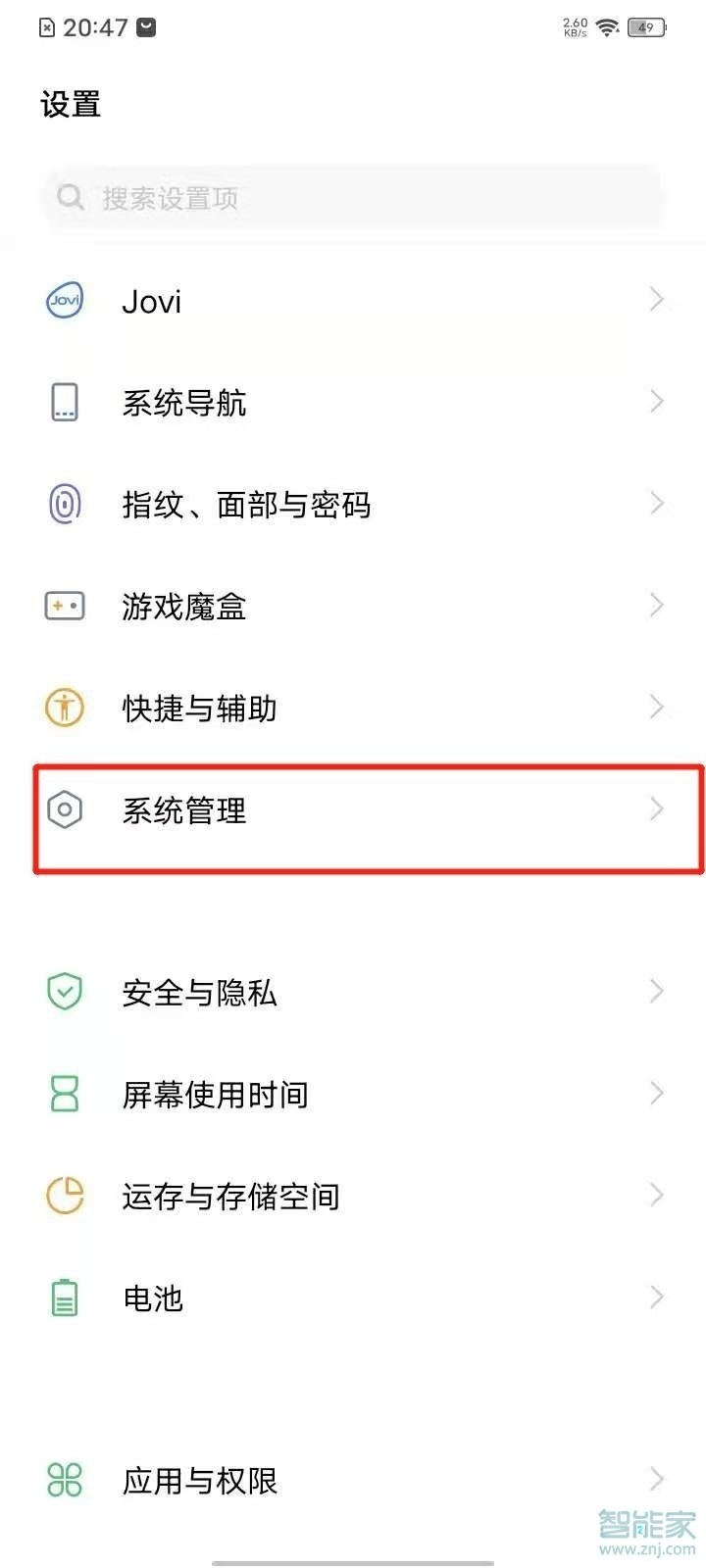Tap the hourglass icon for 屏幕使用时间
The width and height of the screenshot is (706, 1568).
pyautogui.click(x=64, y=1094)
